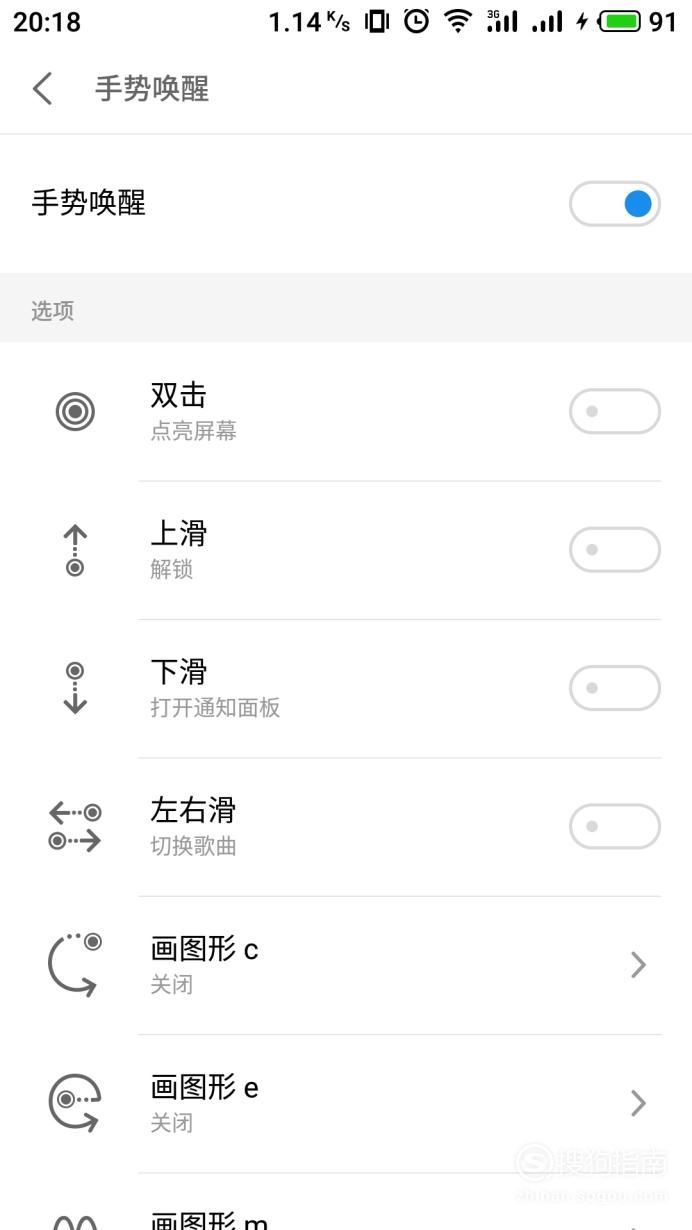This screenshot has width=692, height=1230.
Task: Open 画图形 c settings
Action: point(346,965)
